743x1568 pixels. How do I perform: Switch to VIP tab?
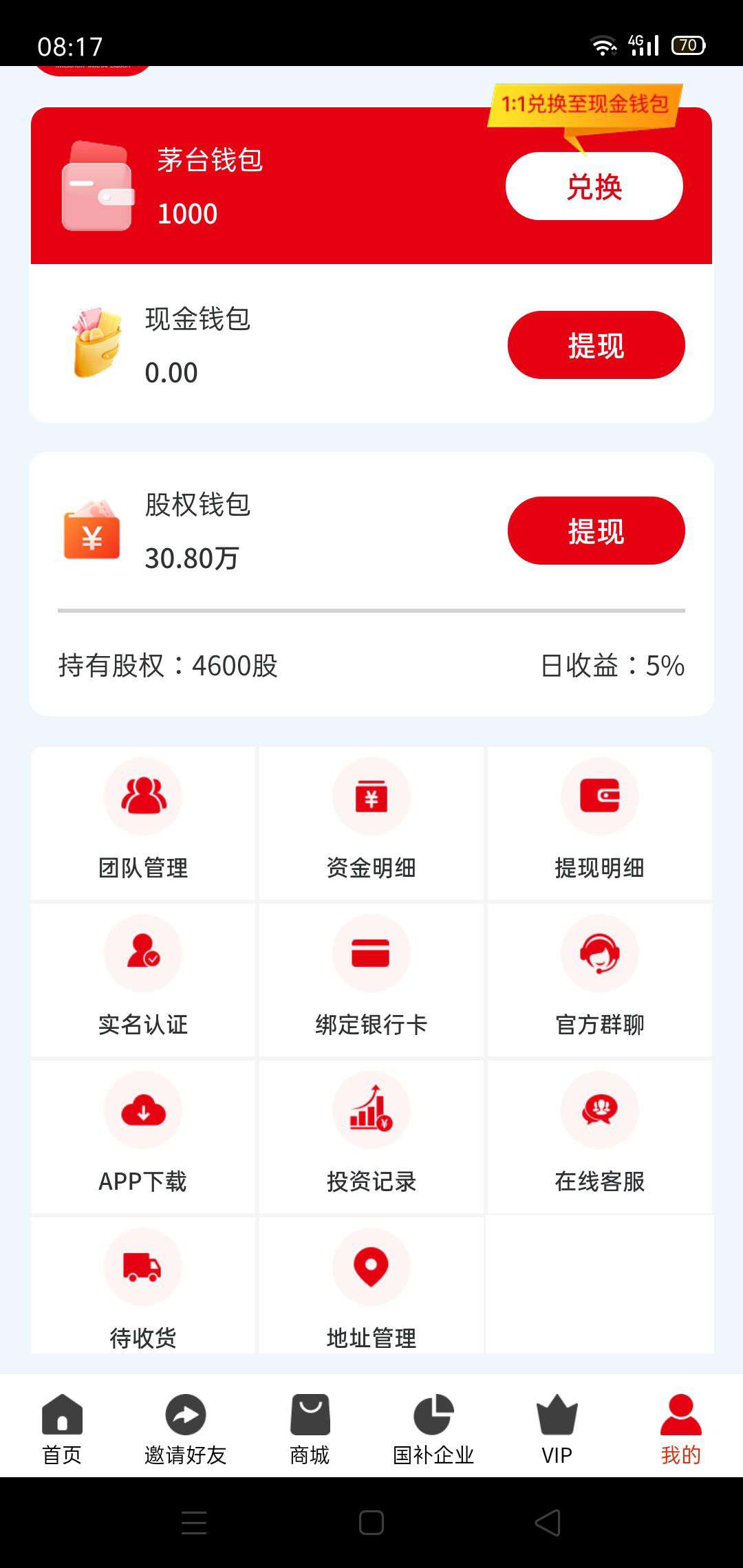[x=554, y=1430]
